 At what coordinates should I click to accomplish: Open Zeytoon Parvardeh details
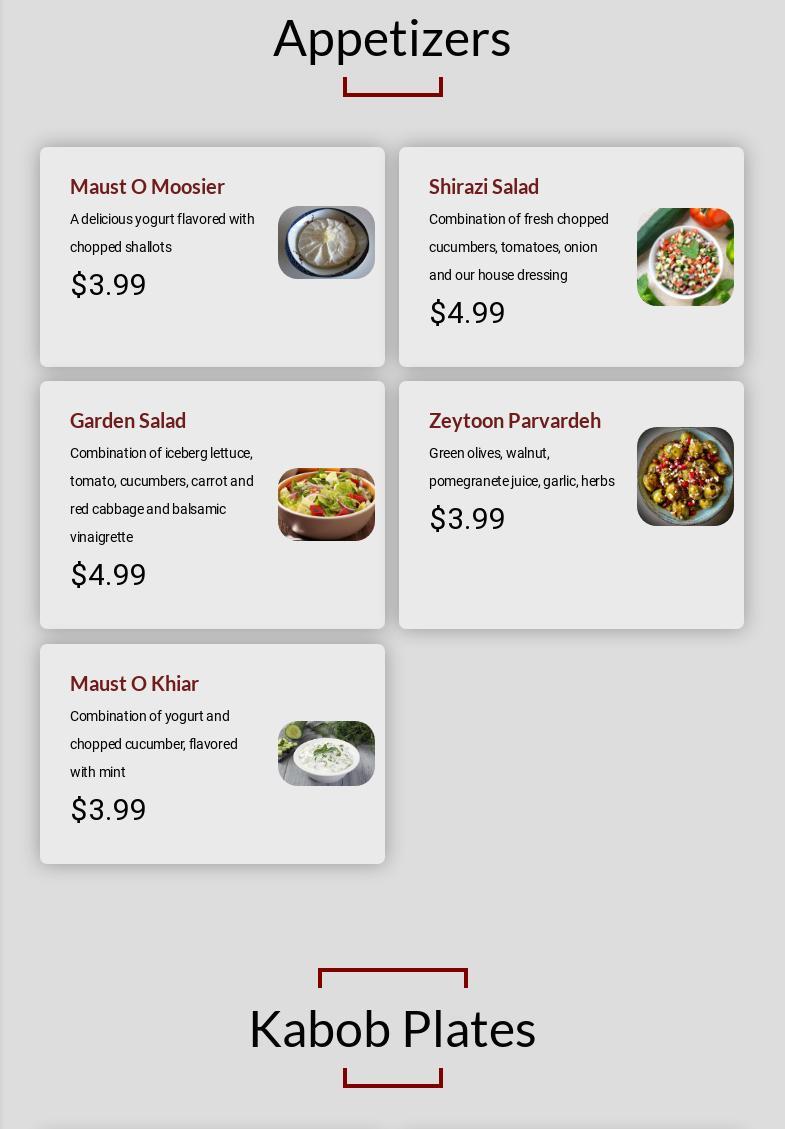click(571, 505)
